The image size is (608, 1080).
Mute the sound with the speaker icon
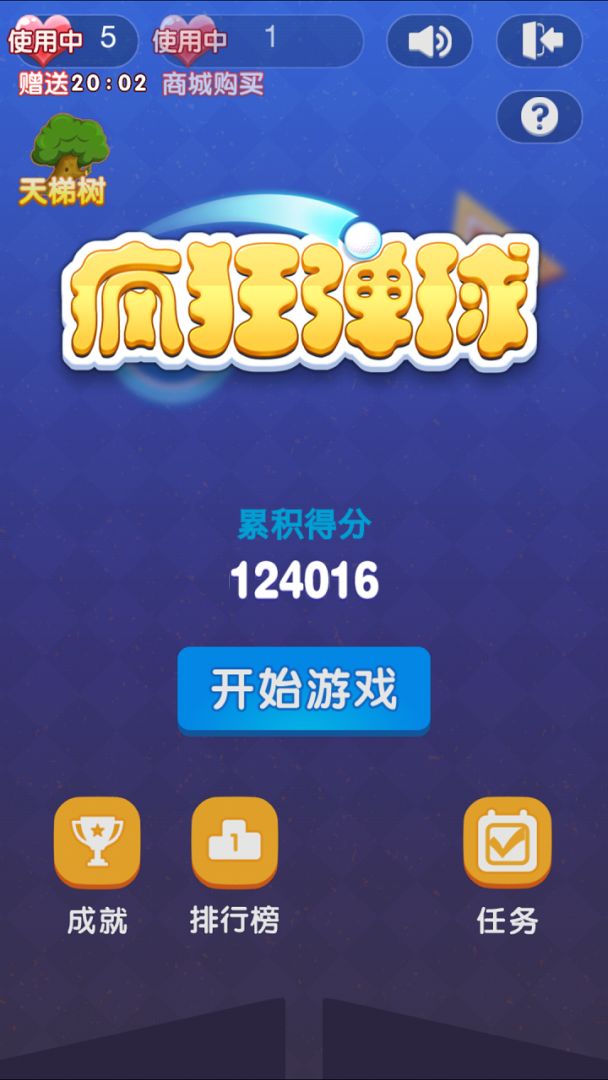coord(430,41)
